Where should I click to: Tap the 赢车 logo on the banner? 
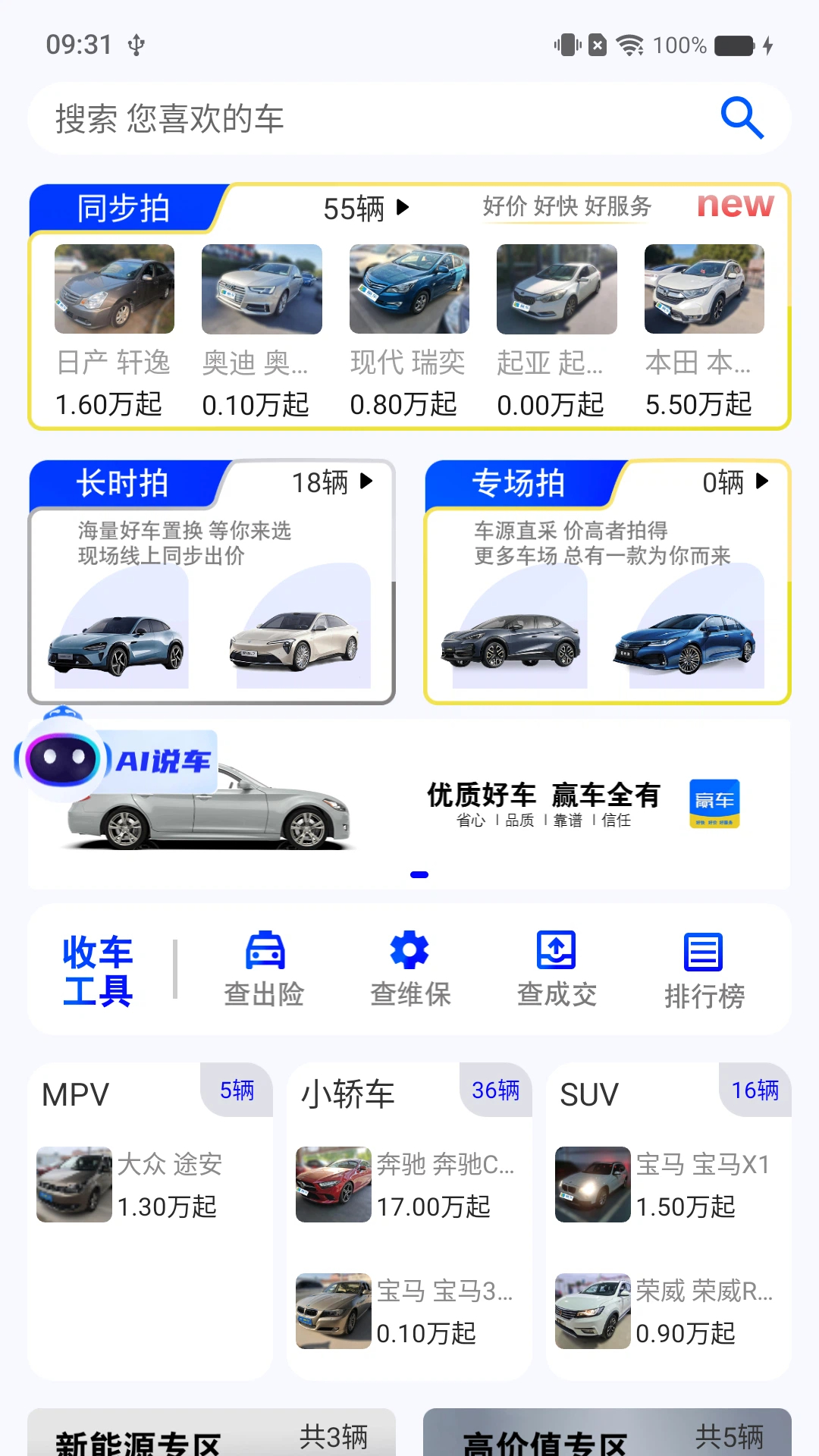pos(714,803)
